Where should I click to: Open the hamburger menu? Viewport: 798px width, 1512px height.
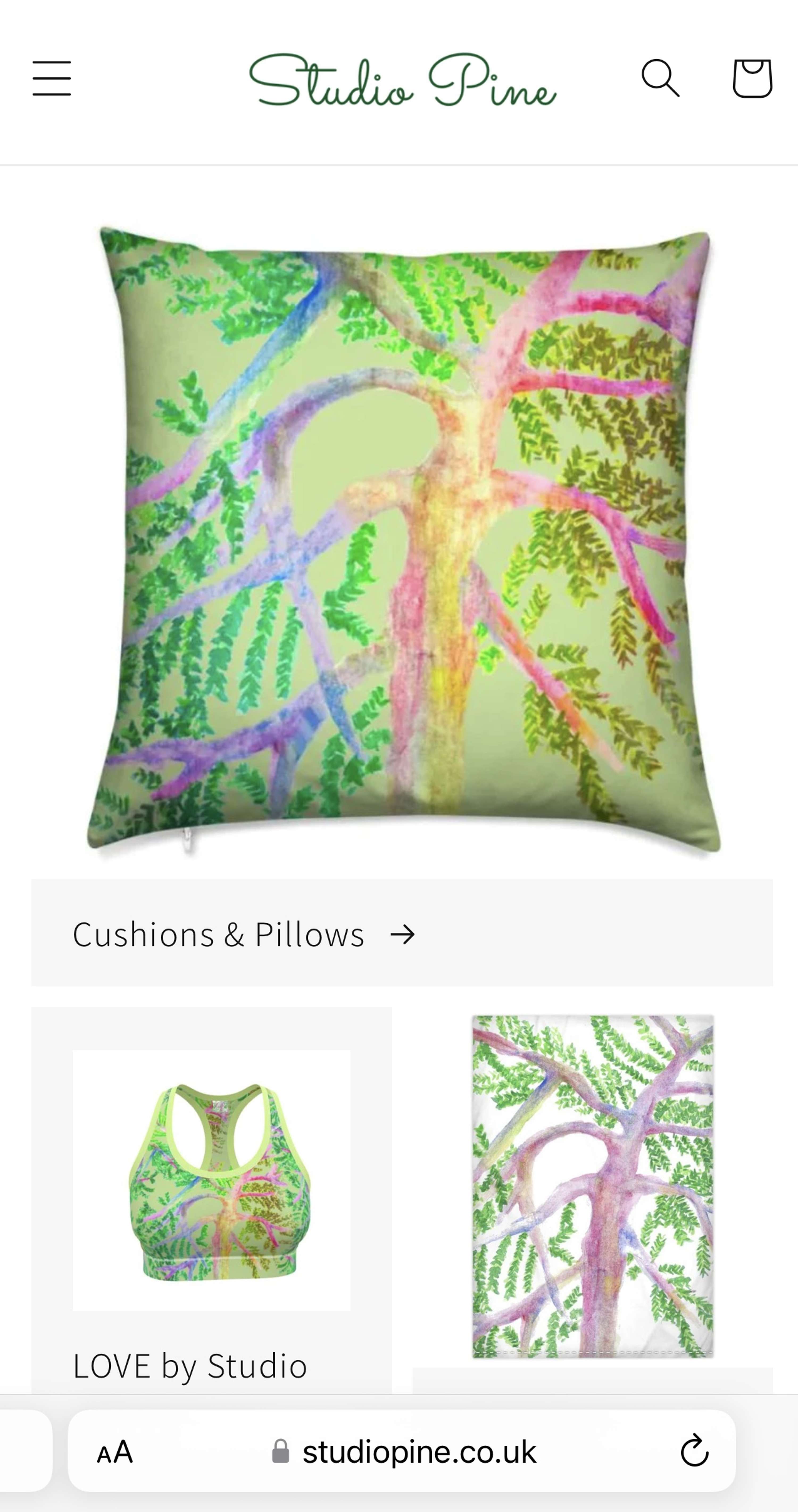tap(52, 78)
